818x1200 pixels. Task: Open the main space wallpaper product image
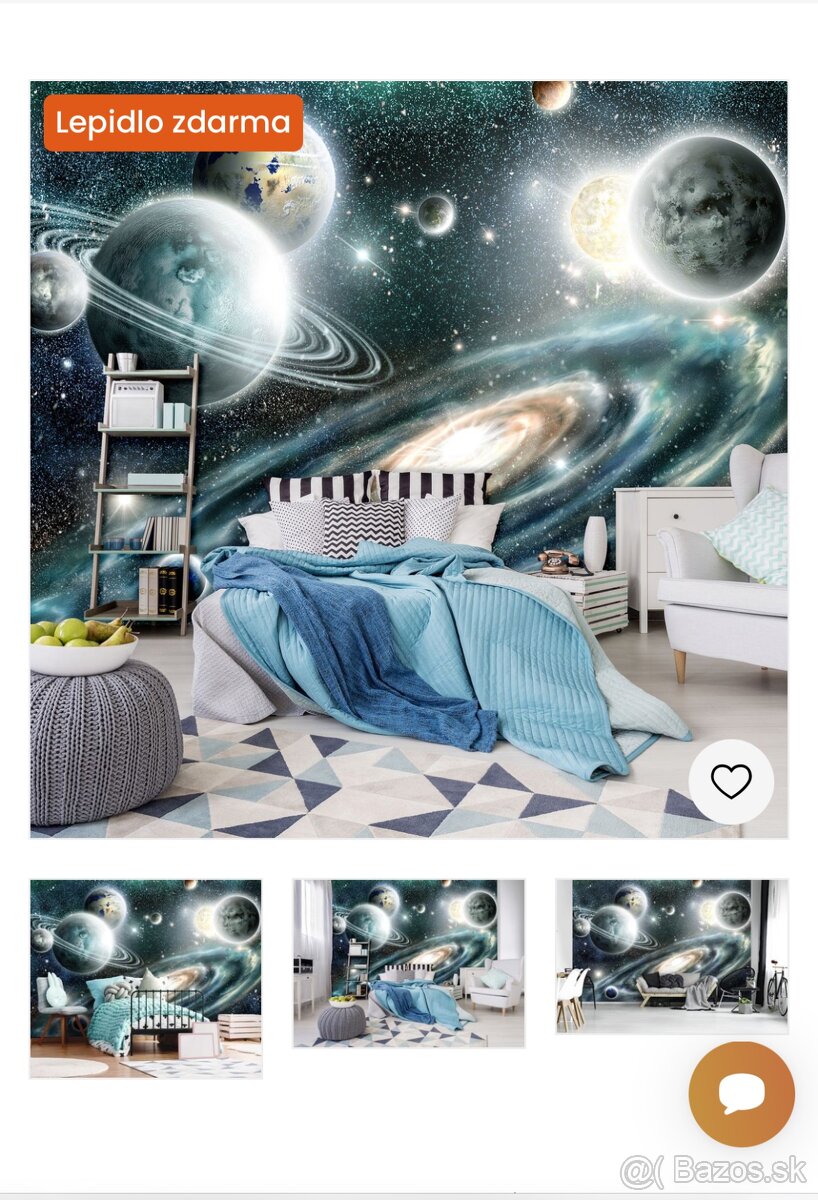tap(408, 460)
